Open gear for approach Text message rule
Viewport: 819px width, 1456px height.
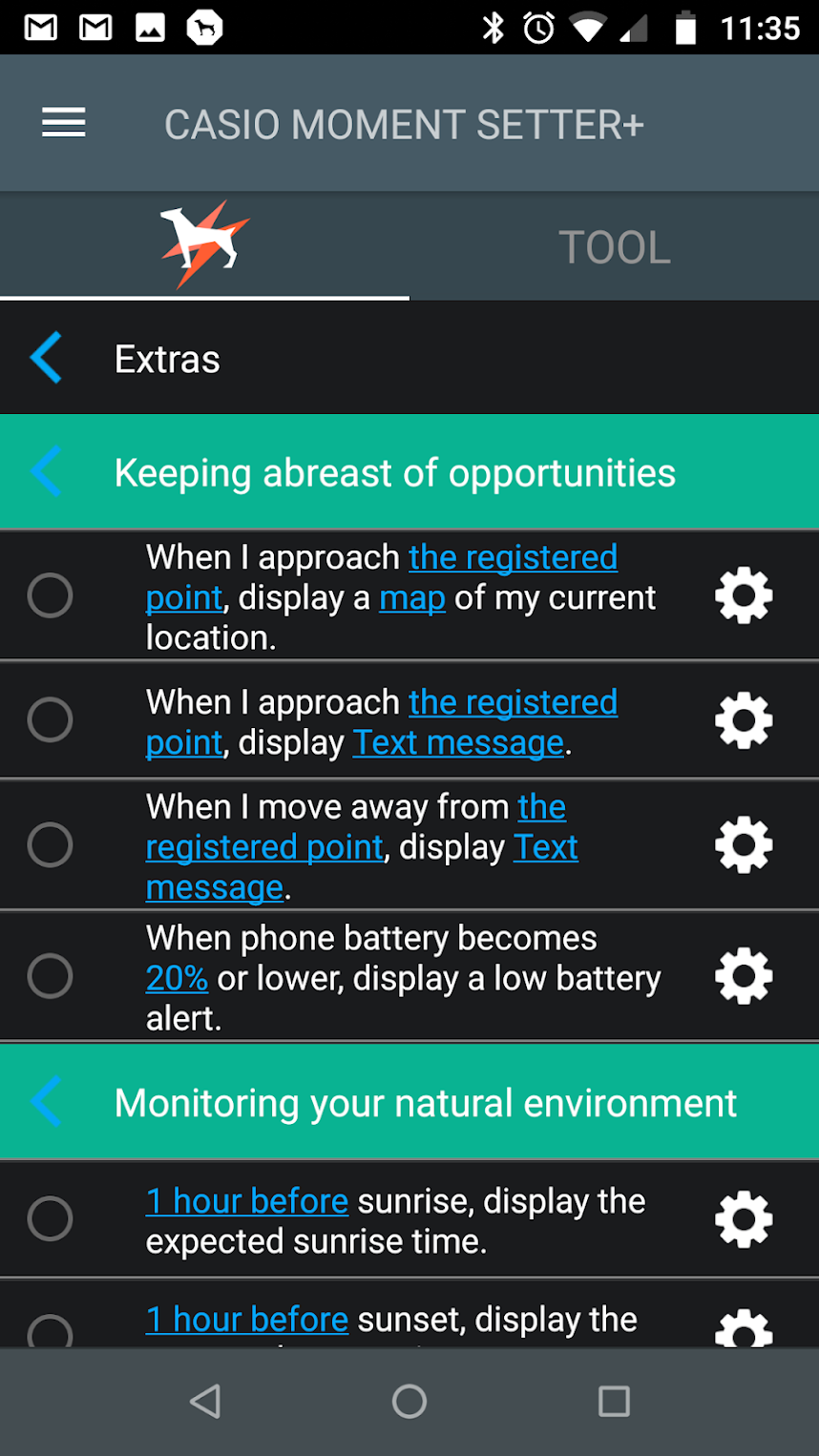(744, 720)
